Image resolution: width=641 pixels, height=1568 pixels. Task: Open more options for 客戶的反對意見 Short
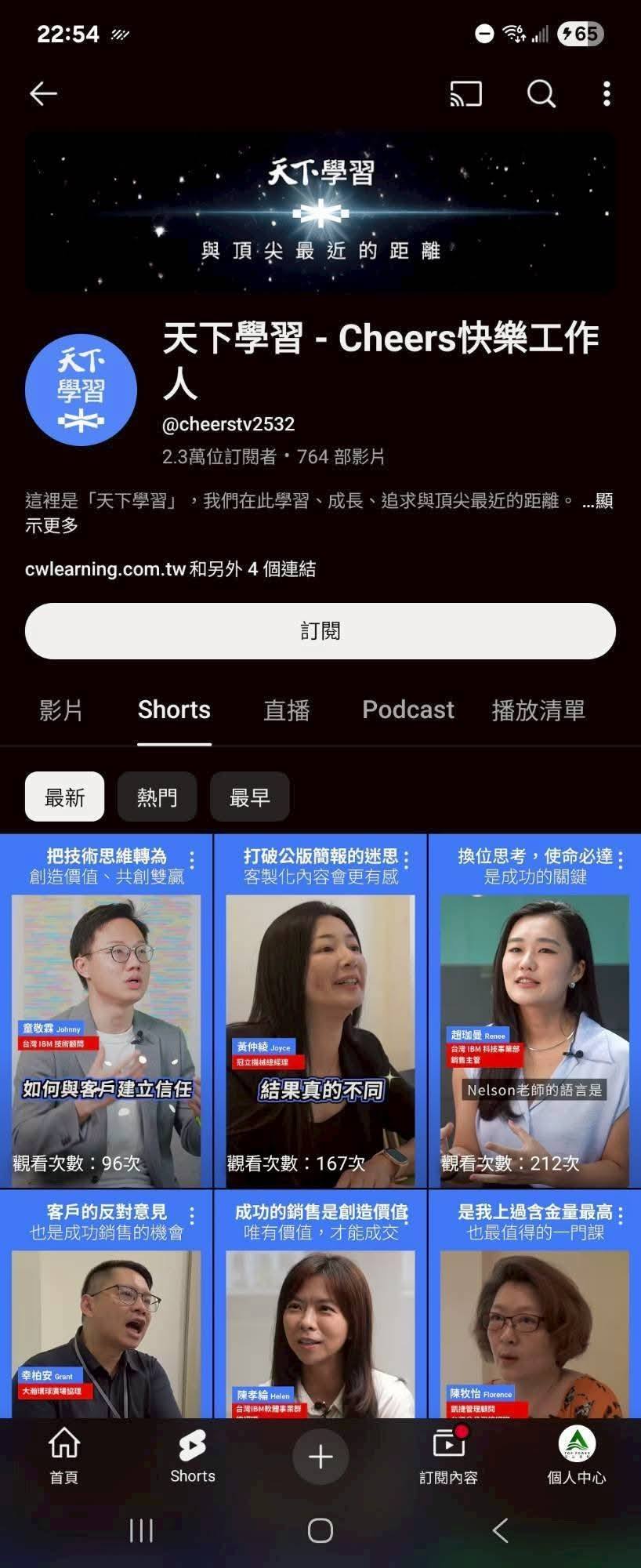(192, 1216)
